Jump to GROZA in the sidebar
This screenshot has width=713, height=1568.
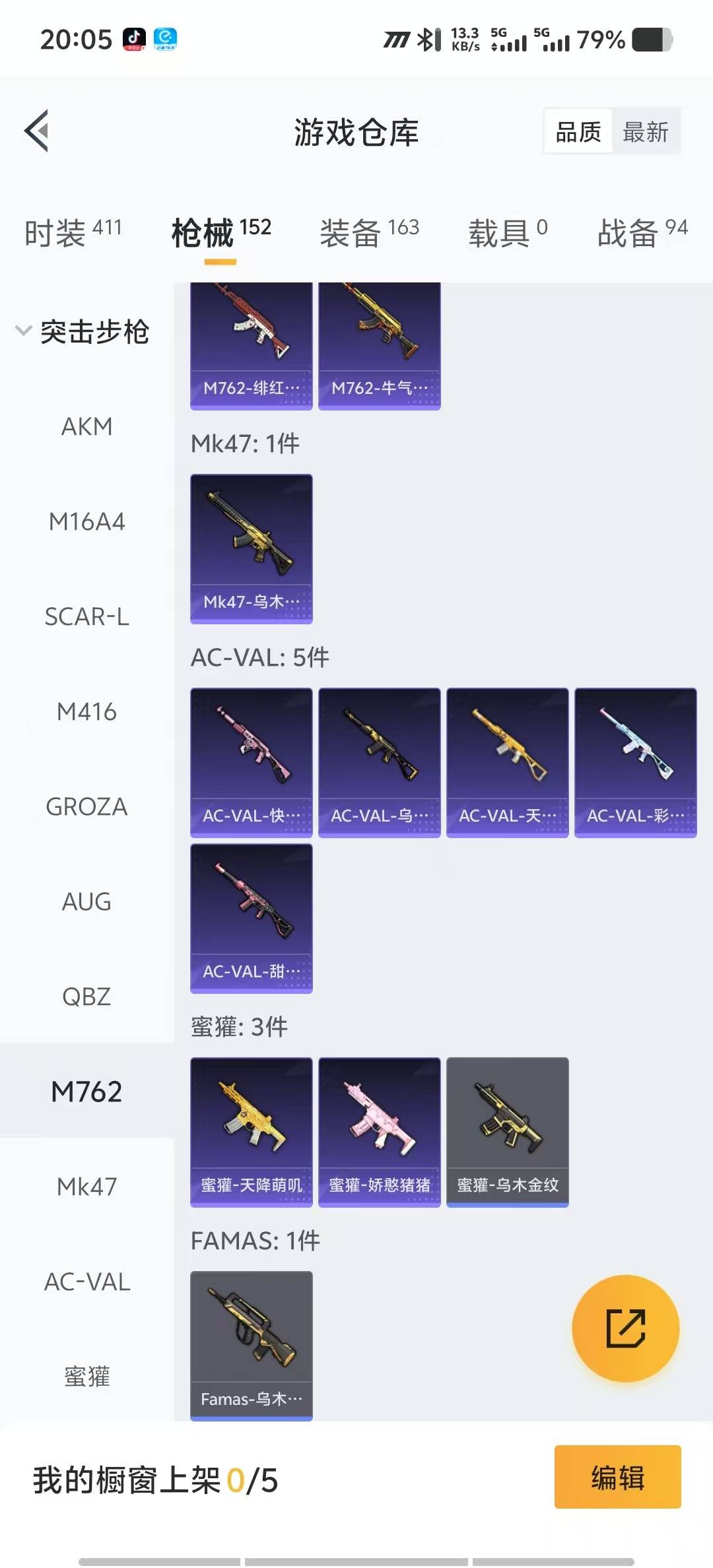[x=86, y=807]
